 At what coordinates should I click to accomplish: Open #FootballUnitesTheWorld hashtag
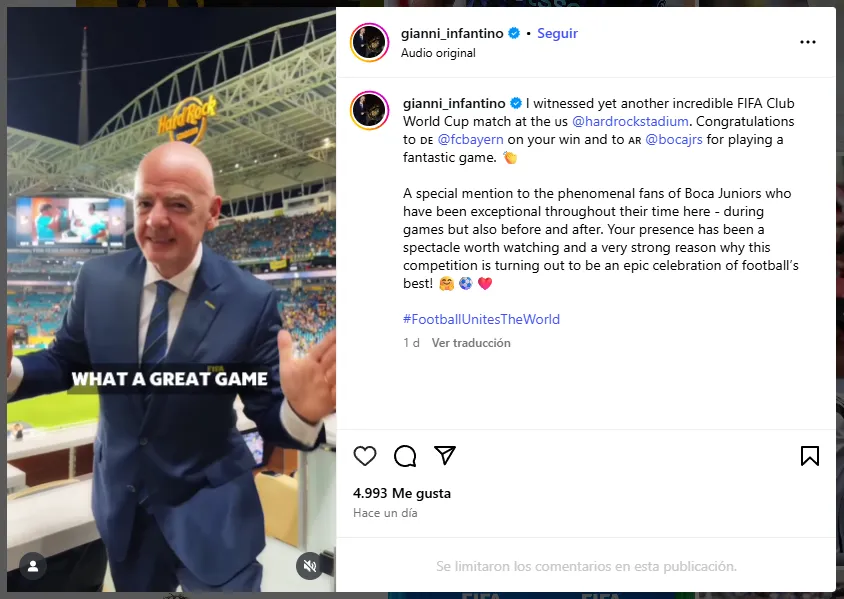click(481, 319)
